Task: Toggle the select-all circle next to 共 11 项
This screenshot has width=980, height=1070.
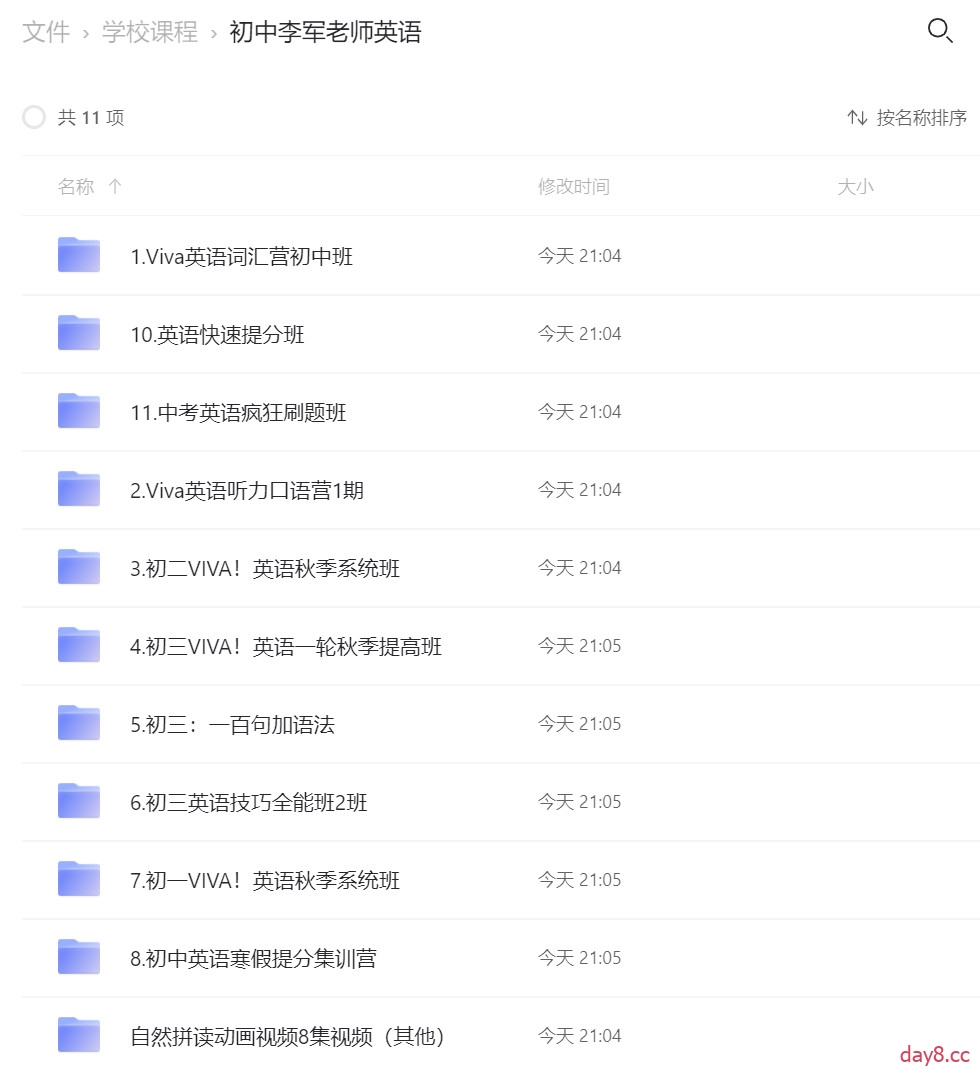Action: [x=34, y=118]
